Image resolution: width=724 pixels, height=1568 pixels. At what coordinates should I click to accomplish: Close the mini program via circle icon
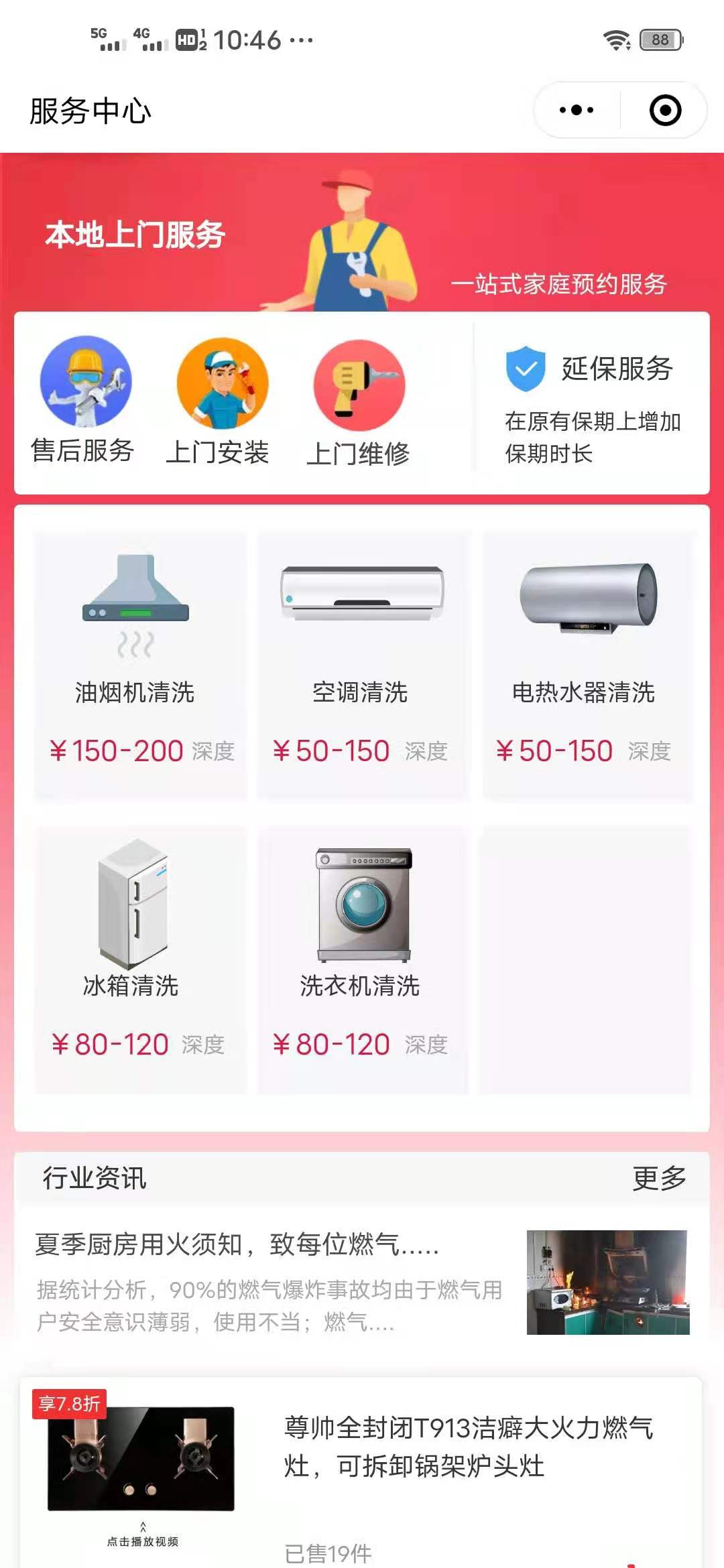pos(665,110)
